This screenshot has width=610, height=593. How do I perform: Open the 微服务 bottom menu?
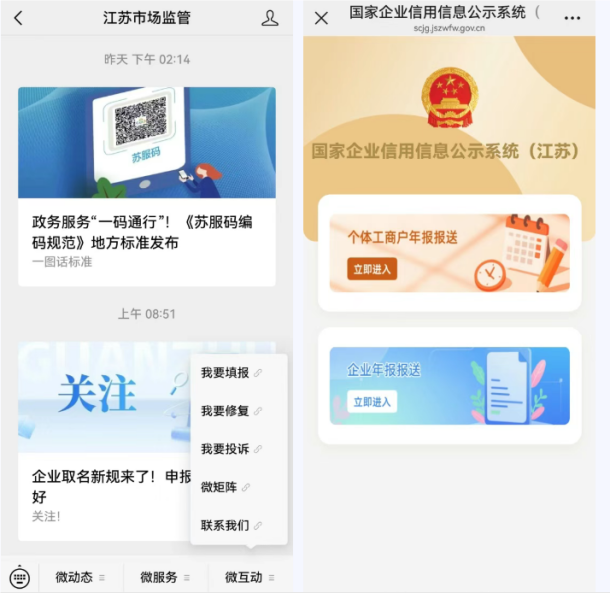165,577
